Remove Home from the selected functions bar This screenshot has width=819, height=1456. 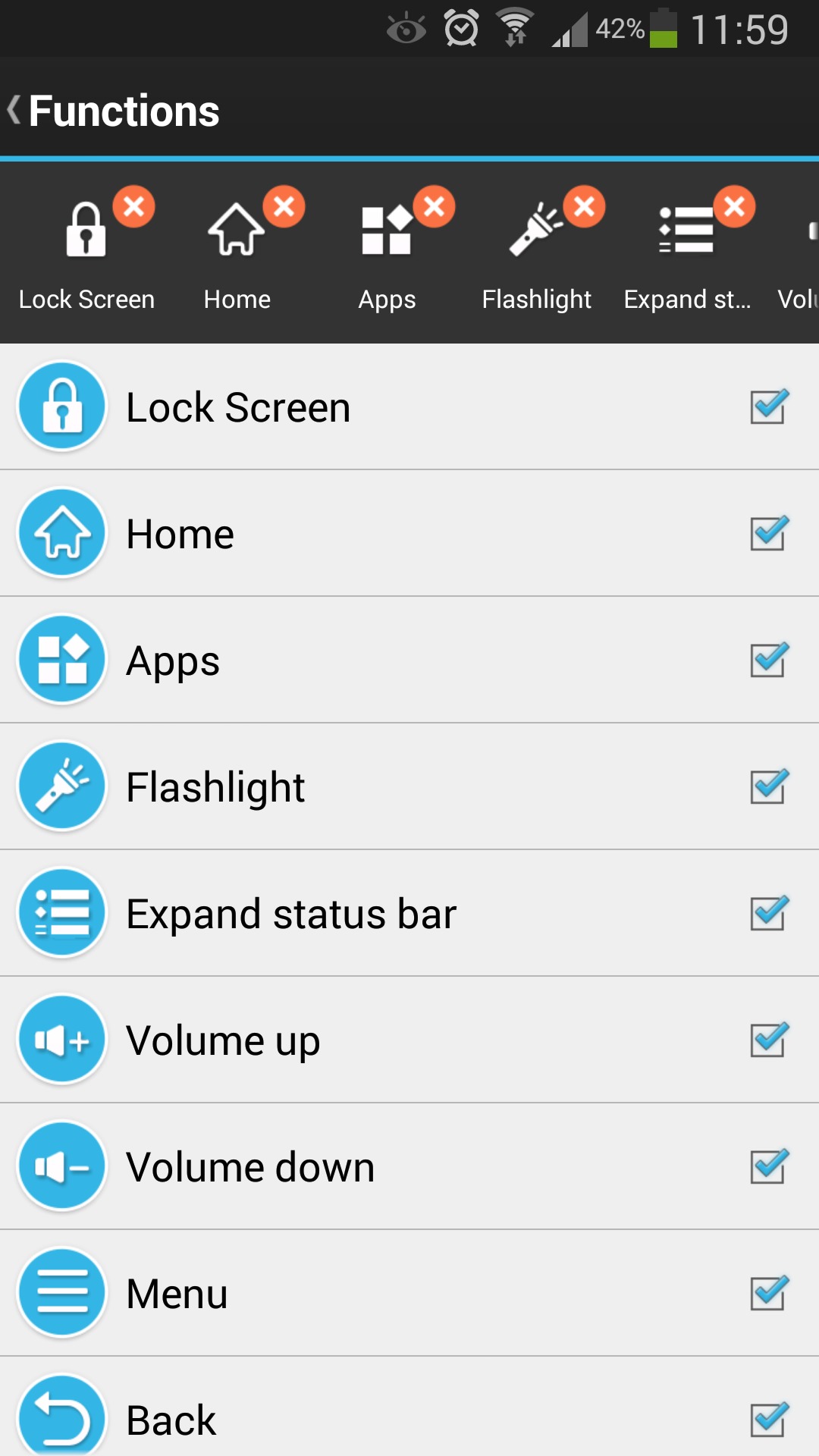coord(284,206)
